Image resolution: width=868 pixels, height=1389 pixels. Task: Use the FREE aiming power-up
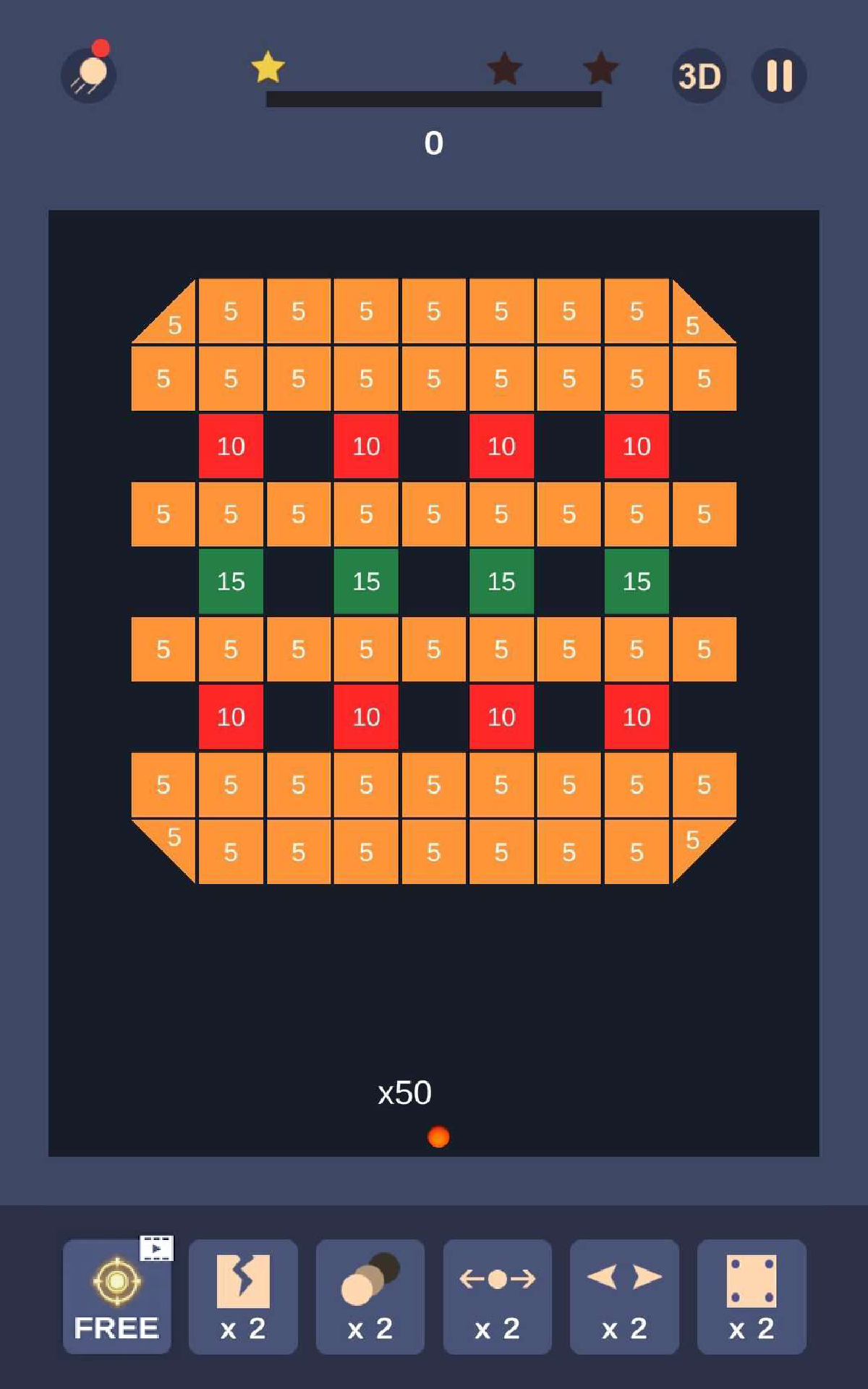pos(116,1296)
